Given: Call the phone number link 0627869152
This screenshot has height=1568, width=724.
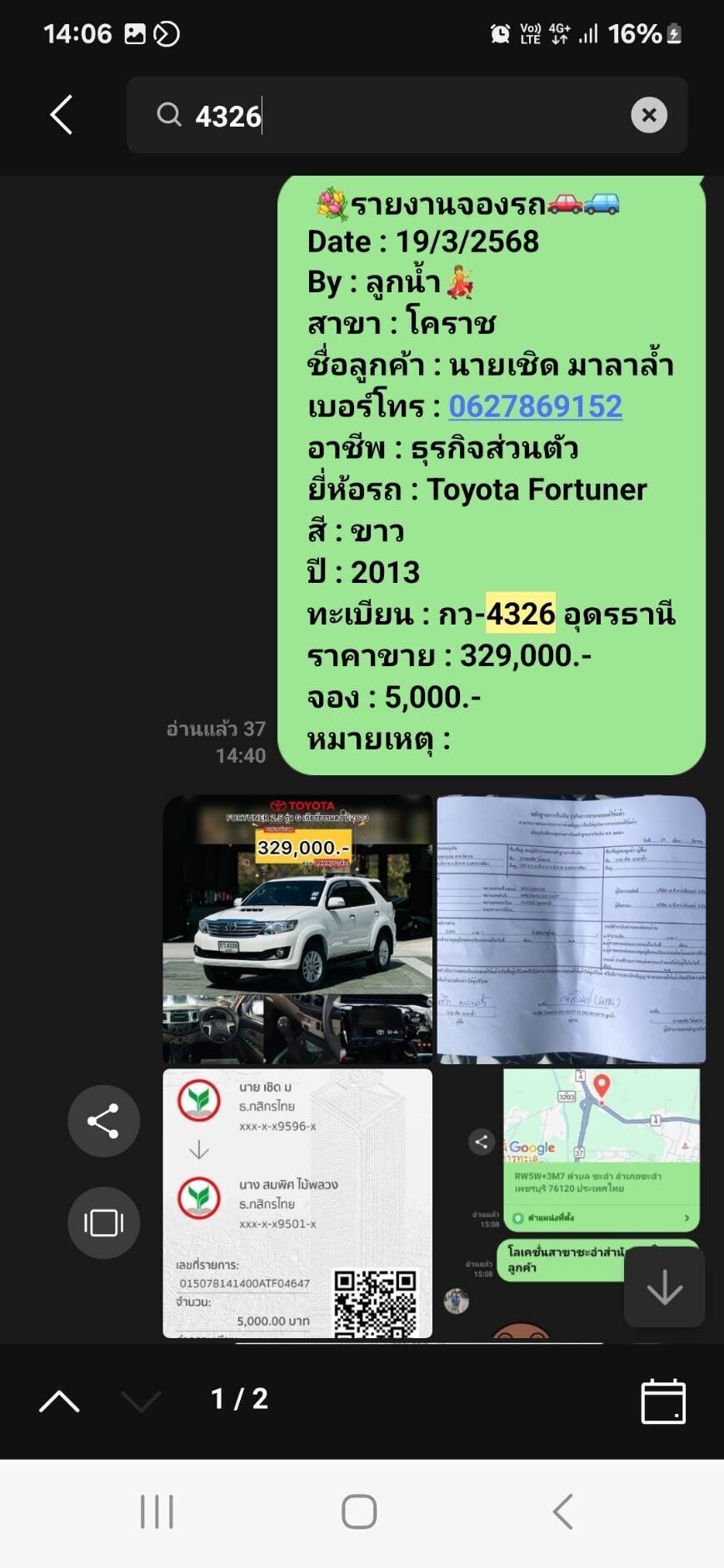Looking at the screenshot, I should 535,406.
